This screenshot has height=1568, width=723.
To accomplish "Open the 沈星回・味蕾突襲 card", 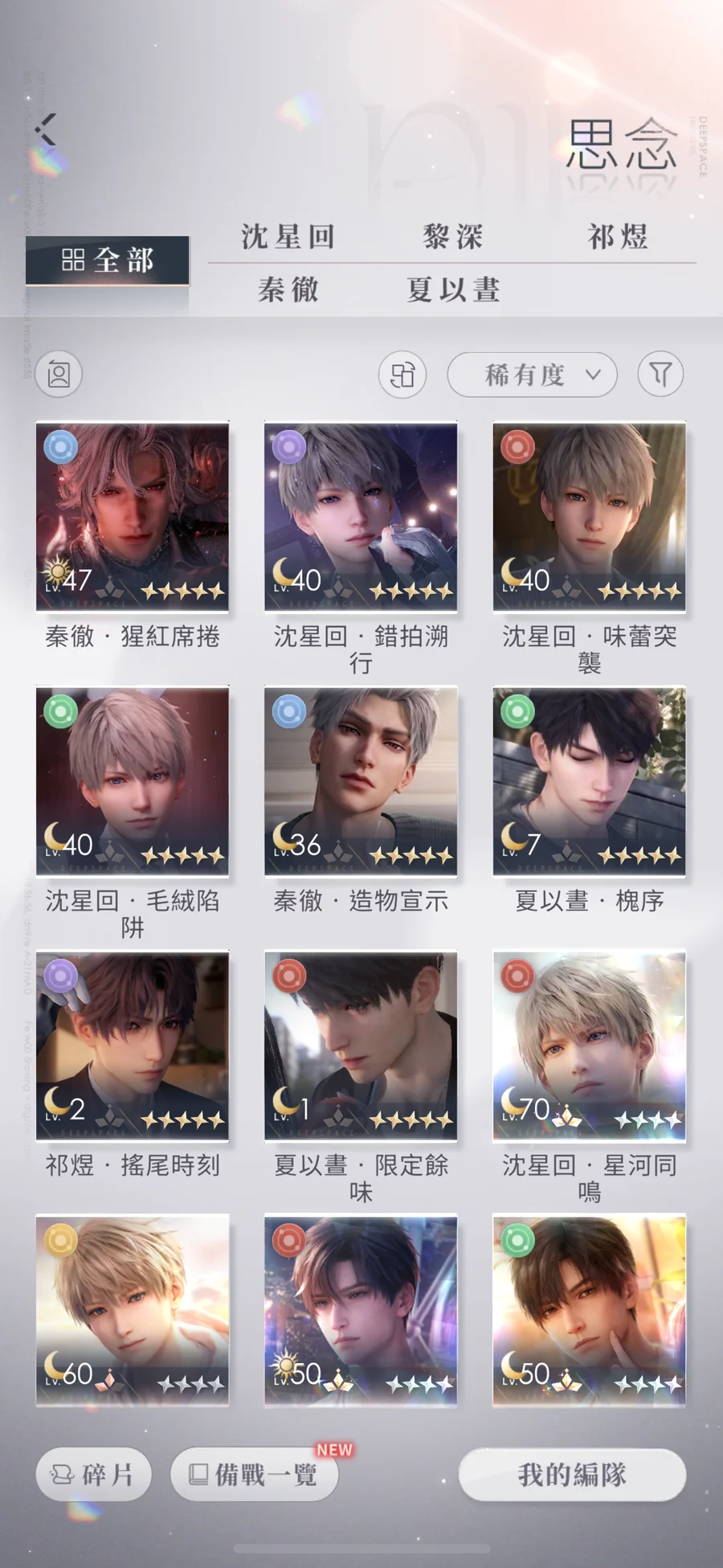I will coord(589,517).
